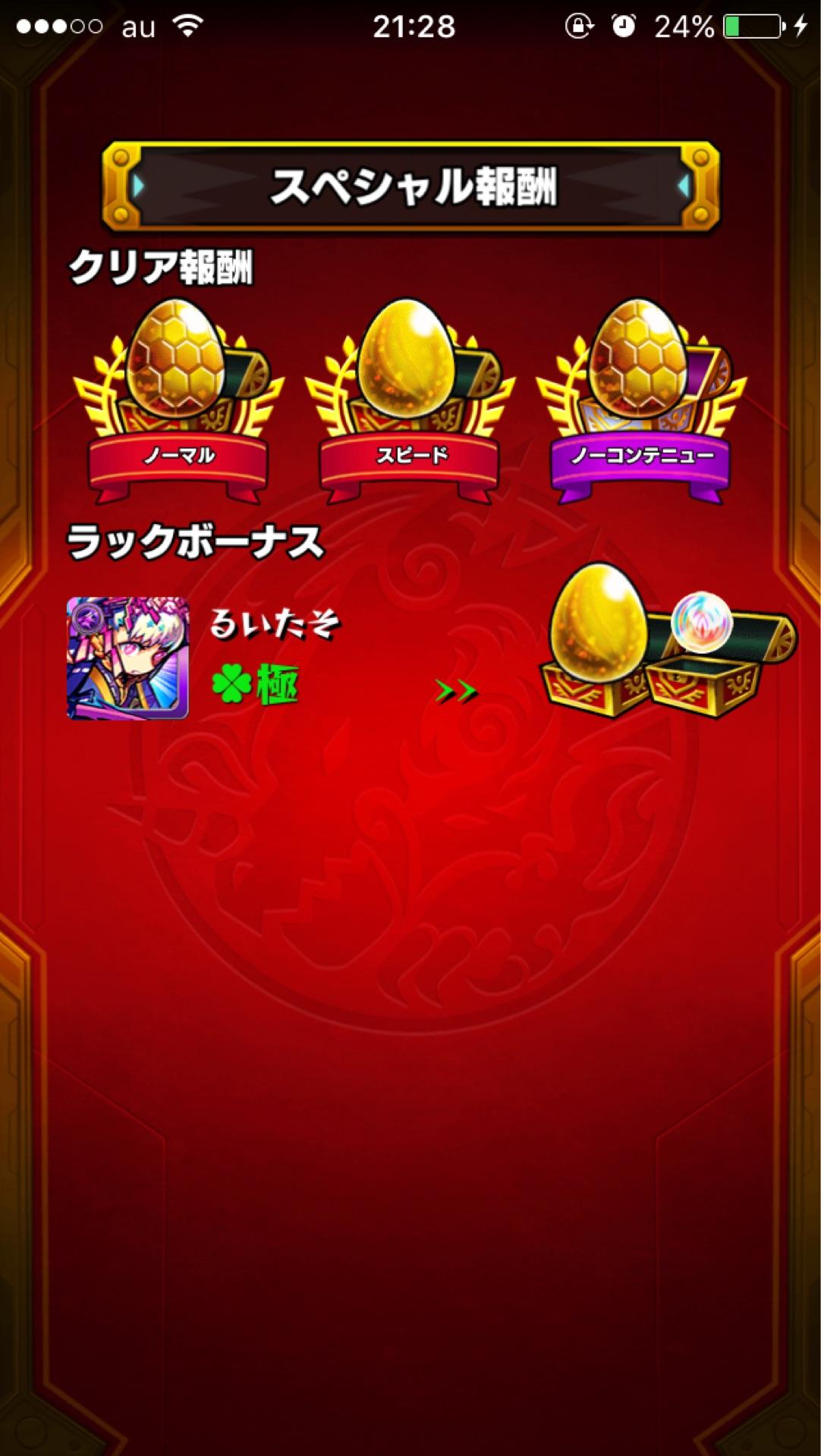The height and width of the screenshot is (1456, 821).
Task: Select the ノーマル gold egg reward medal
Action: [x=176, y=394]
